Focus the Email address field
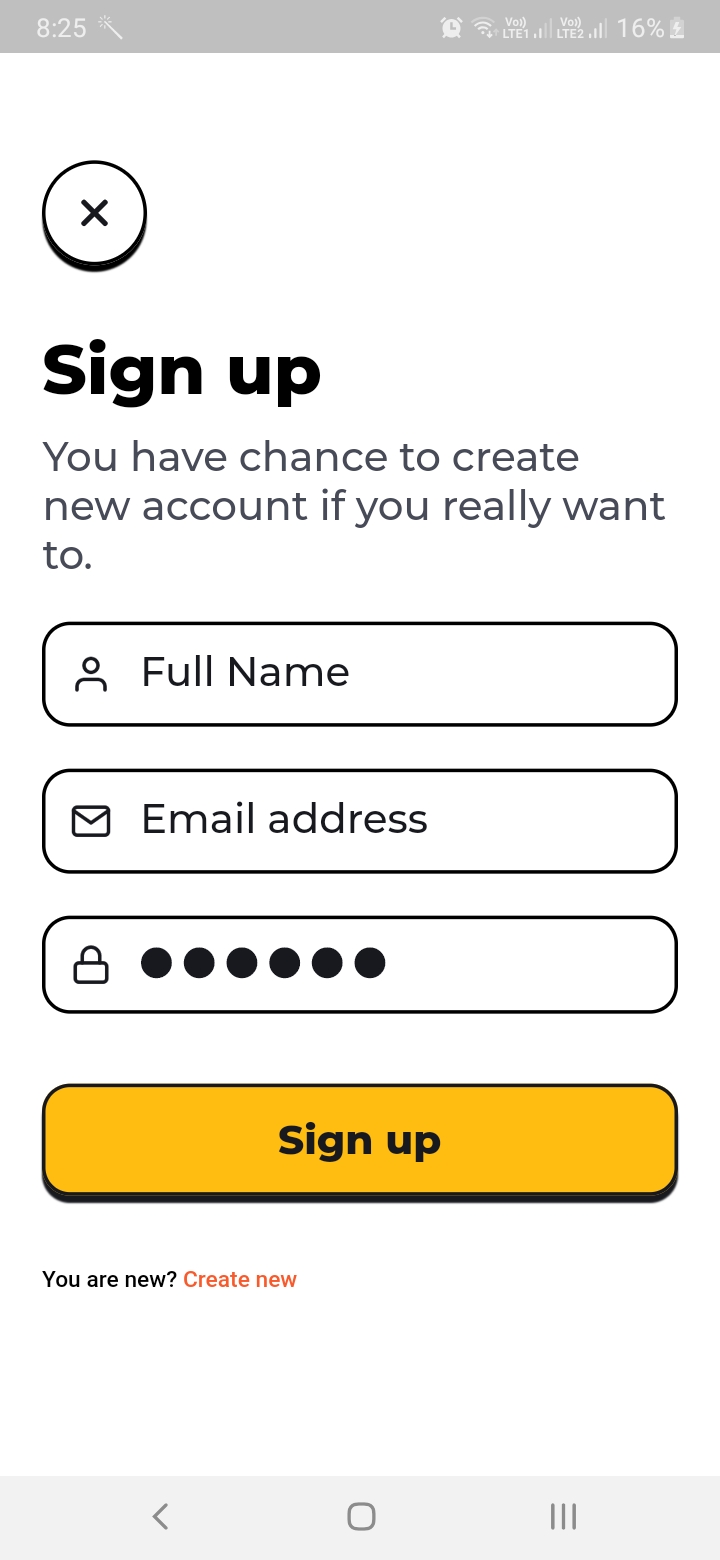This screenshot has width=720, height=1560. (360, 821)
